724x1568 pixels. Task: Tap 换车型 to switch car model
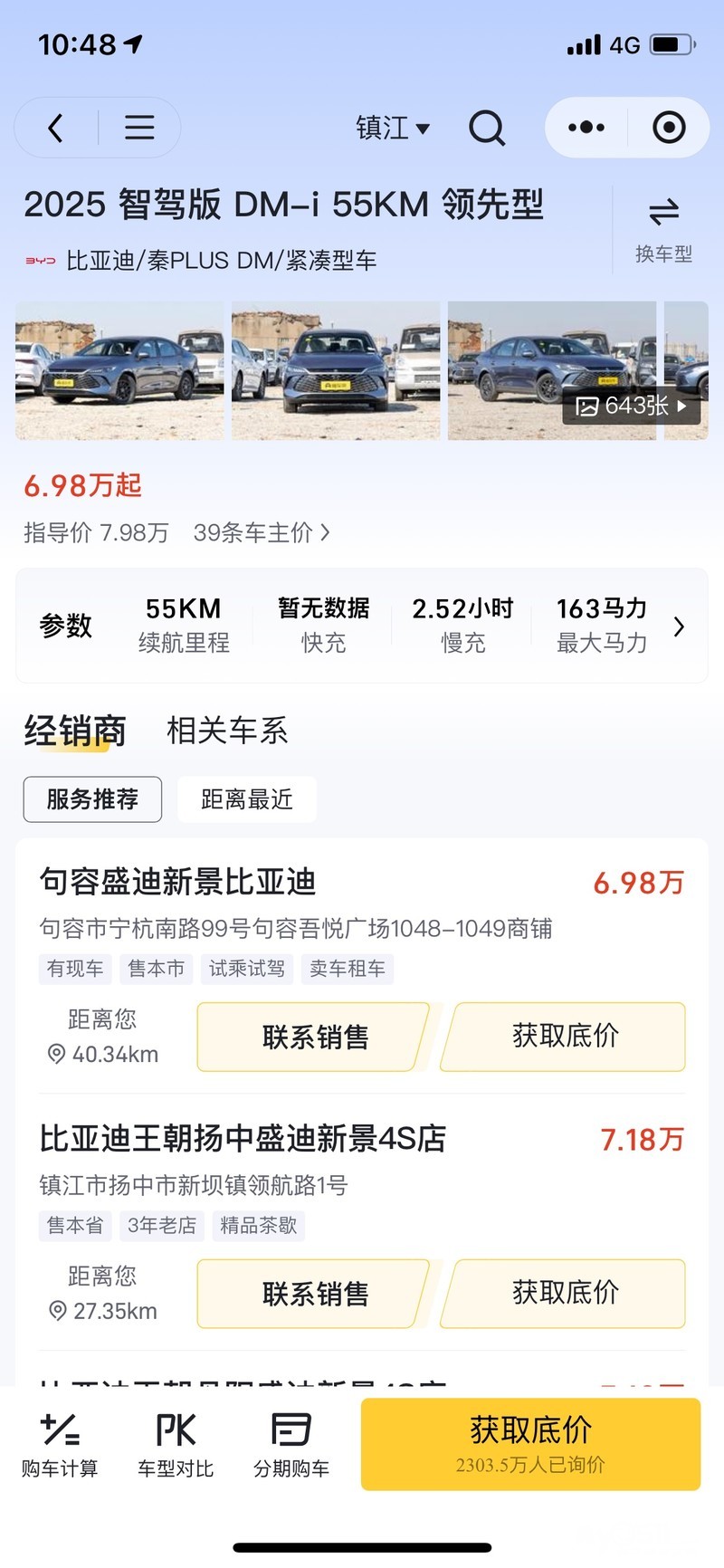[x=663, y=227]
